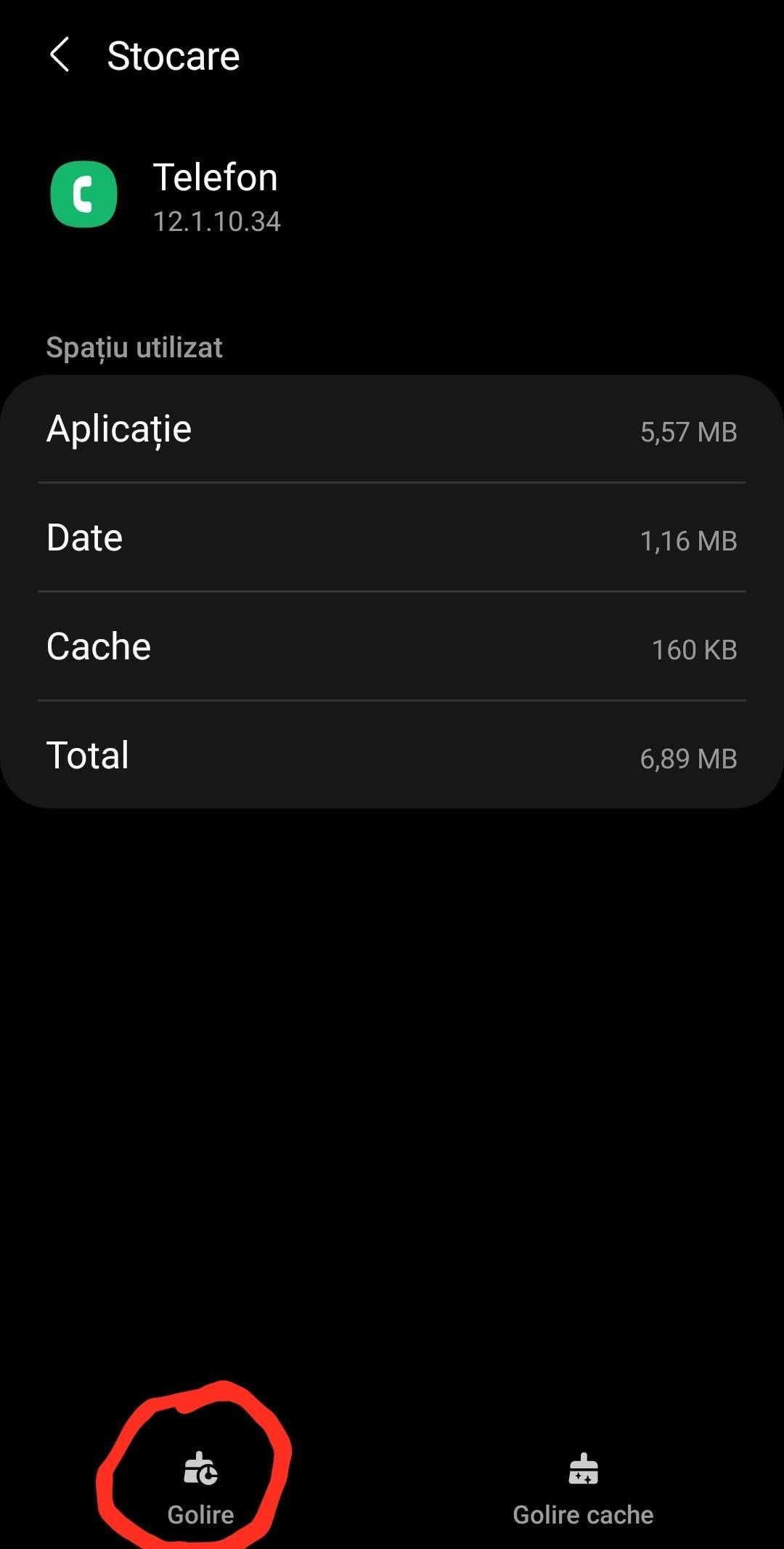Tap Golire to clear app data
This screenshot has width=784, height=1549.
click(x=200, y=1487)
